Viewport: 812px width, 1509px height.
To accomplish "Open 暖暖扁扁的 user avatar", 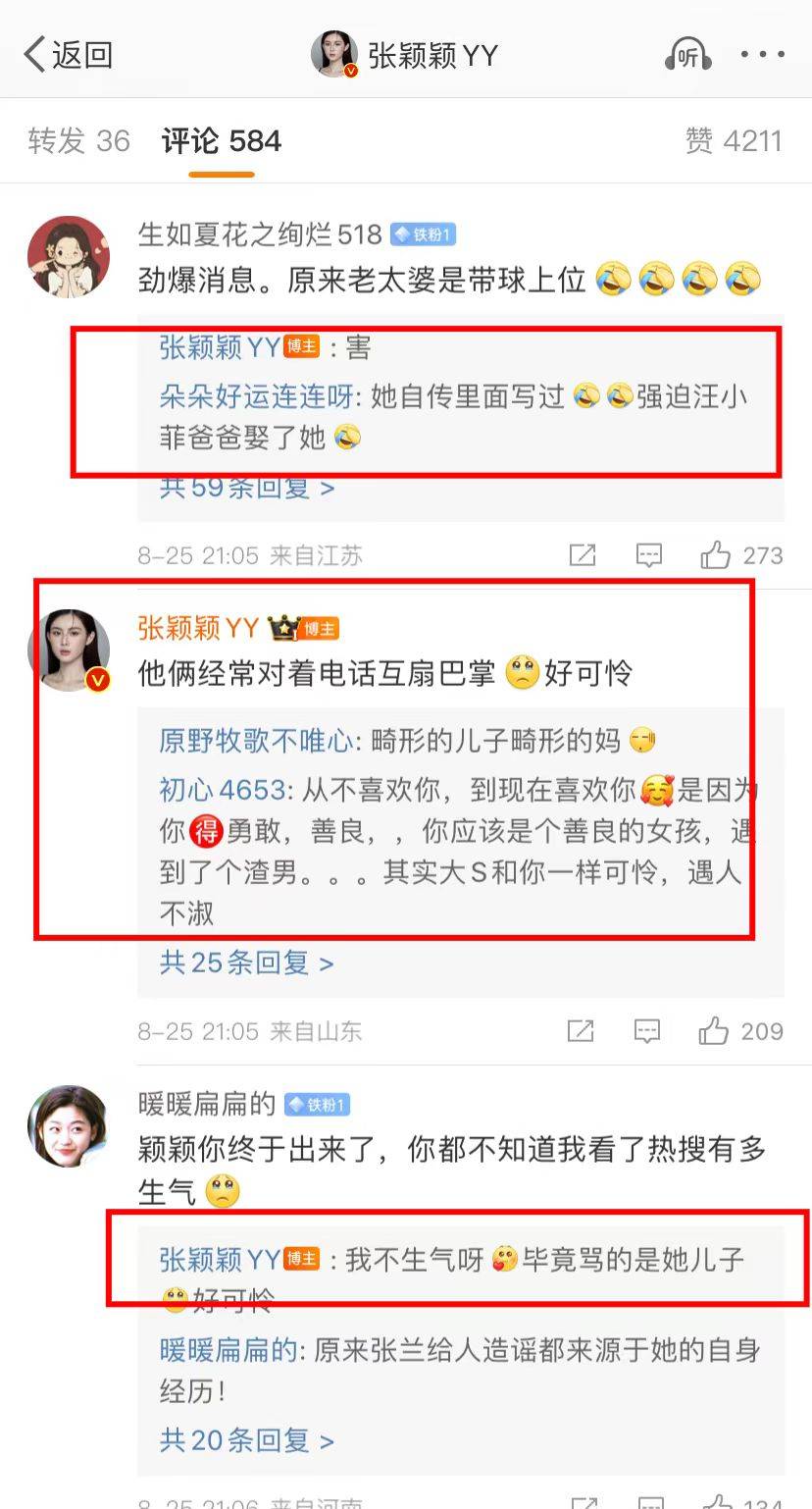I will point(68,1126).
